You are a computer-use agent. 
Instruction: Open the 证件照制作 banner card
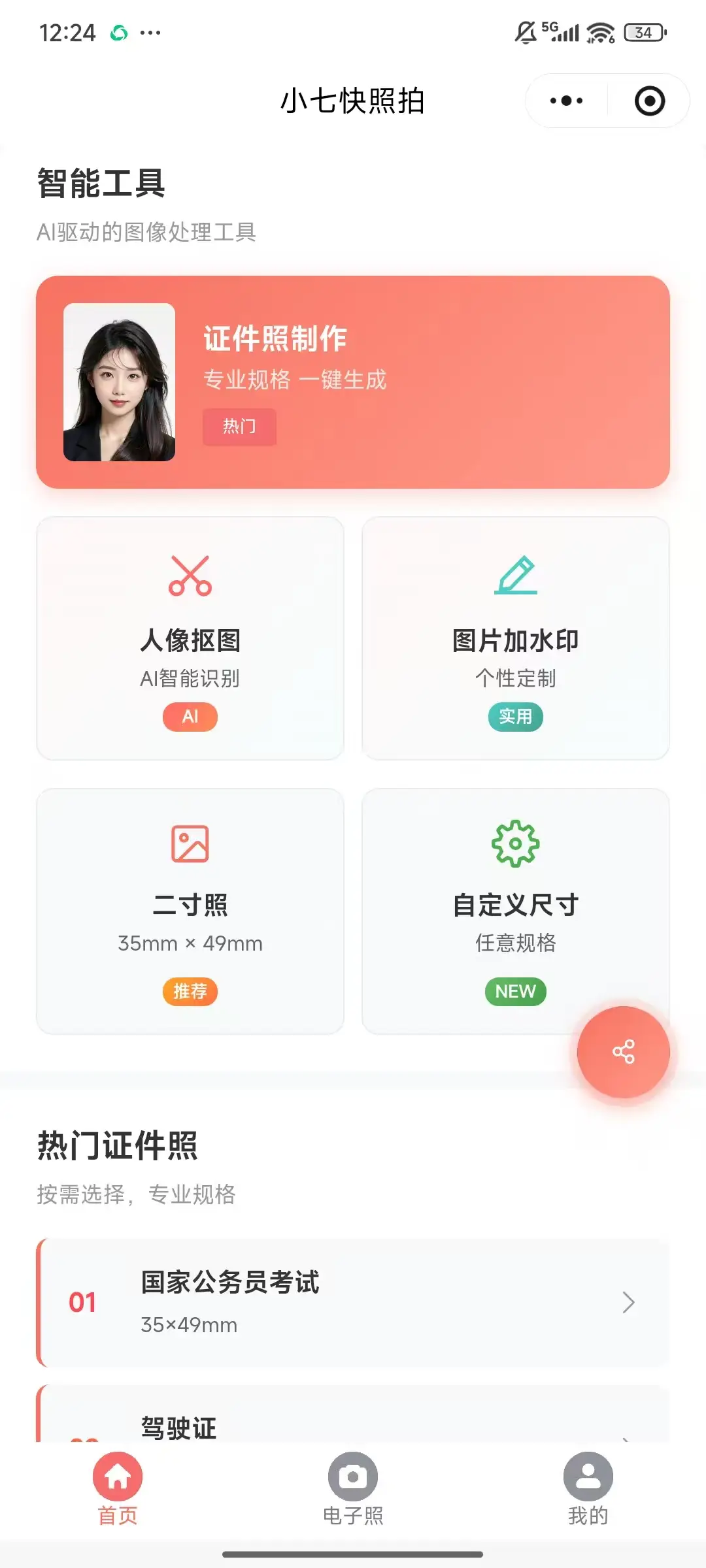click(353, 382)
